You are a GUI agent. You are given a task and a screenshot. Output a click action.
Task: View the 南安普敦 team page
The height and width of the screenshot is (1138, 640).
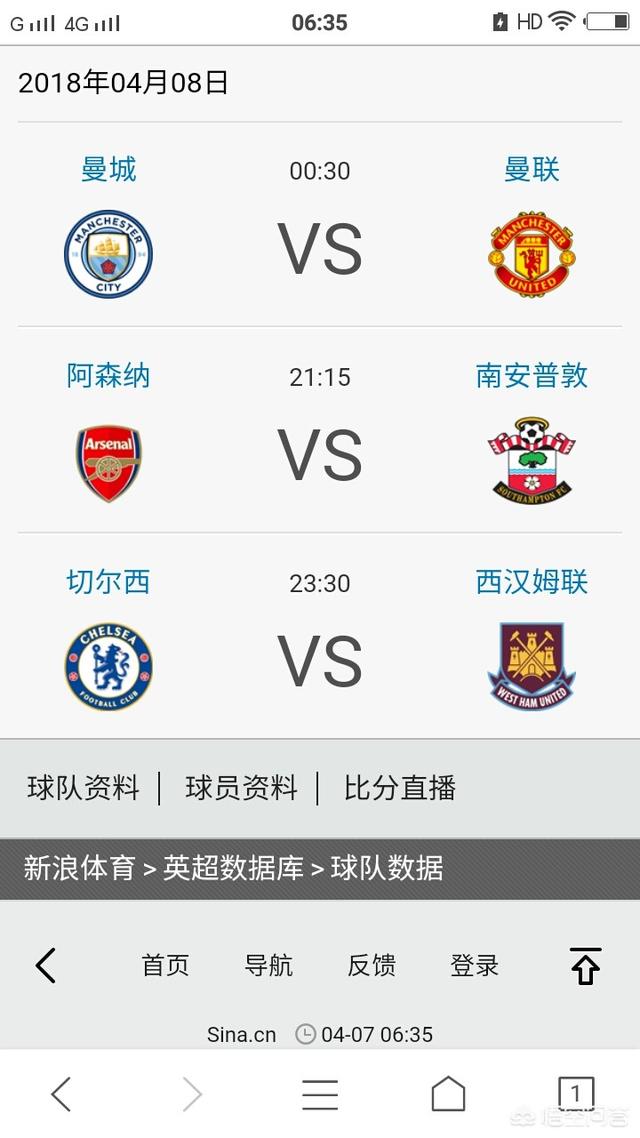(x=531, y=376)
